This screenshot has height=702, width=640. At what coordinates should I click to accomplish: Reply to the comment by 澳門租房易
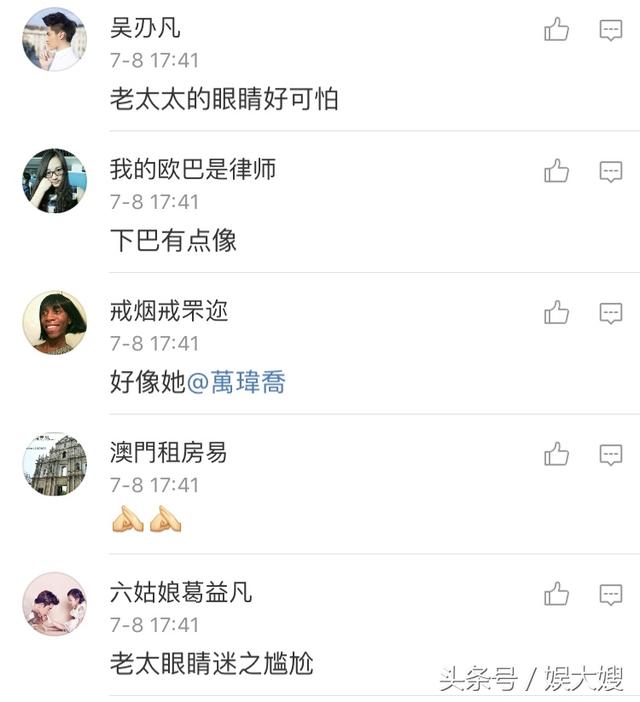click(x=611, y=455)
